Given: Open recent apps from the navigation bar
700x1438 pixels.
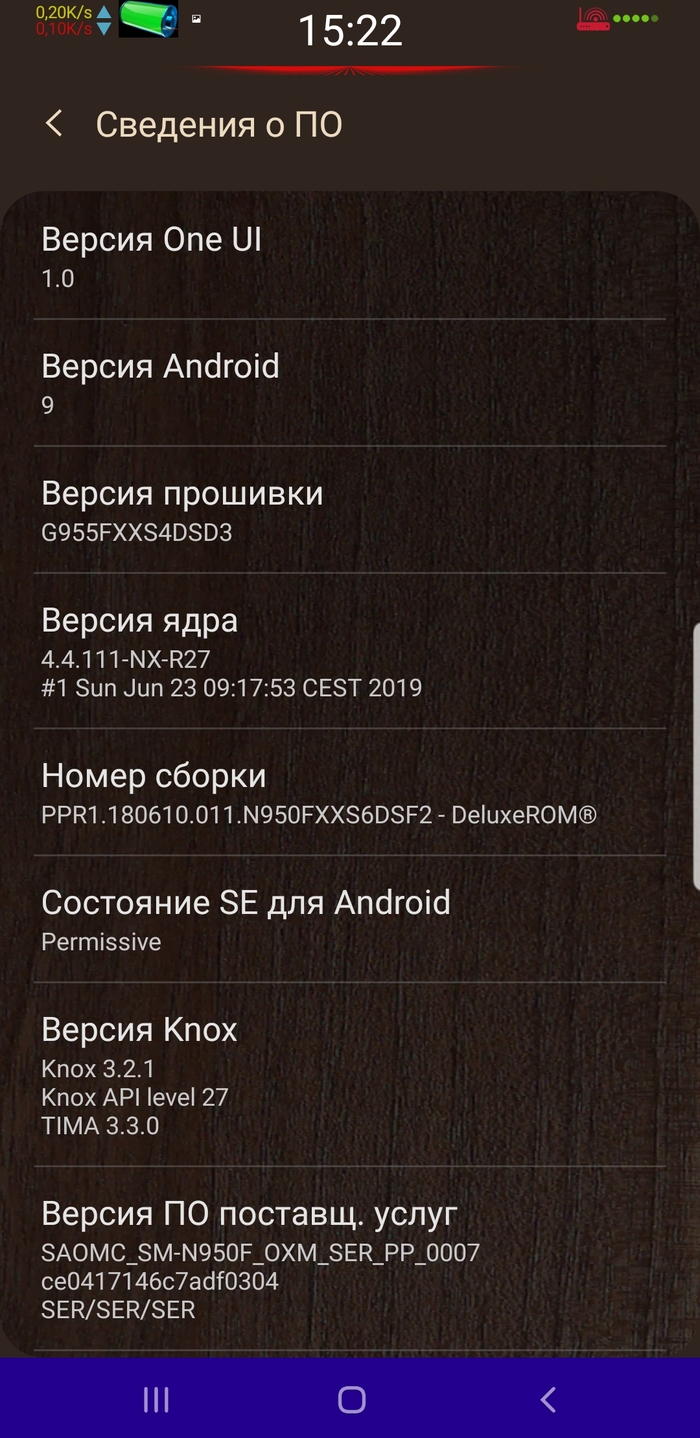Looking at the screenshot, I should tap(156, 1399).
